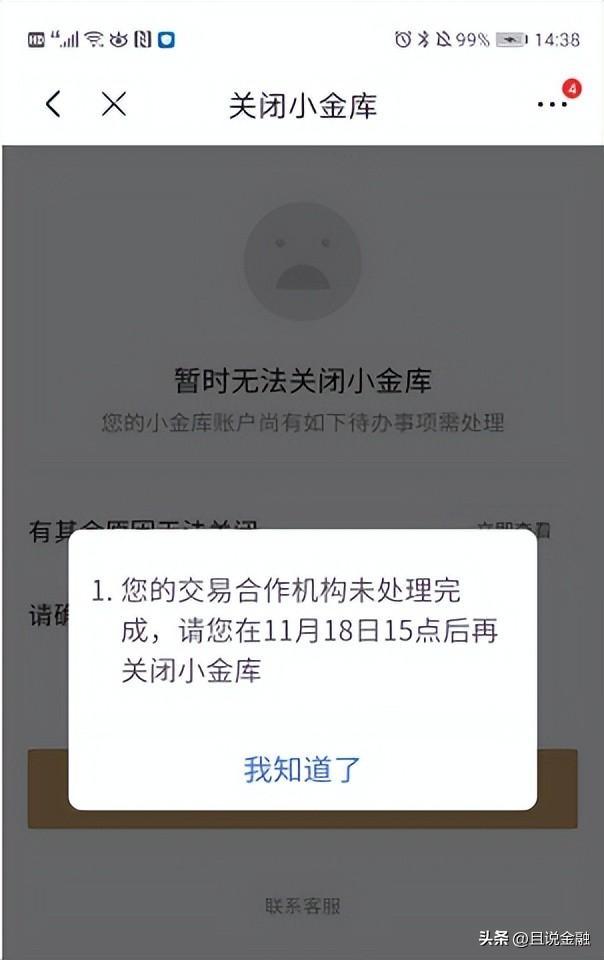Close the 关闭小金库 page
Image resolution: width=604 pixels, height=960 pixels.
114,104
